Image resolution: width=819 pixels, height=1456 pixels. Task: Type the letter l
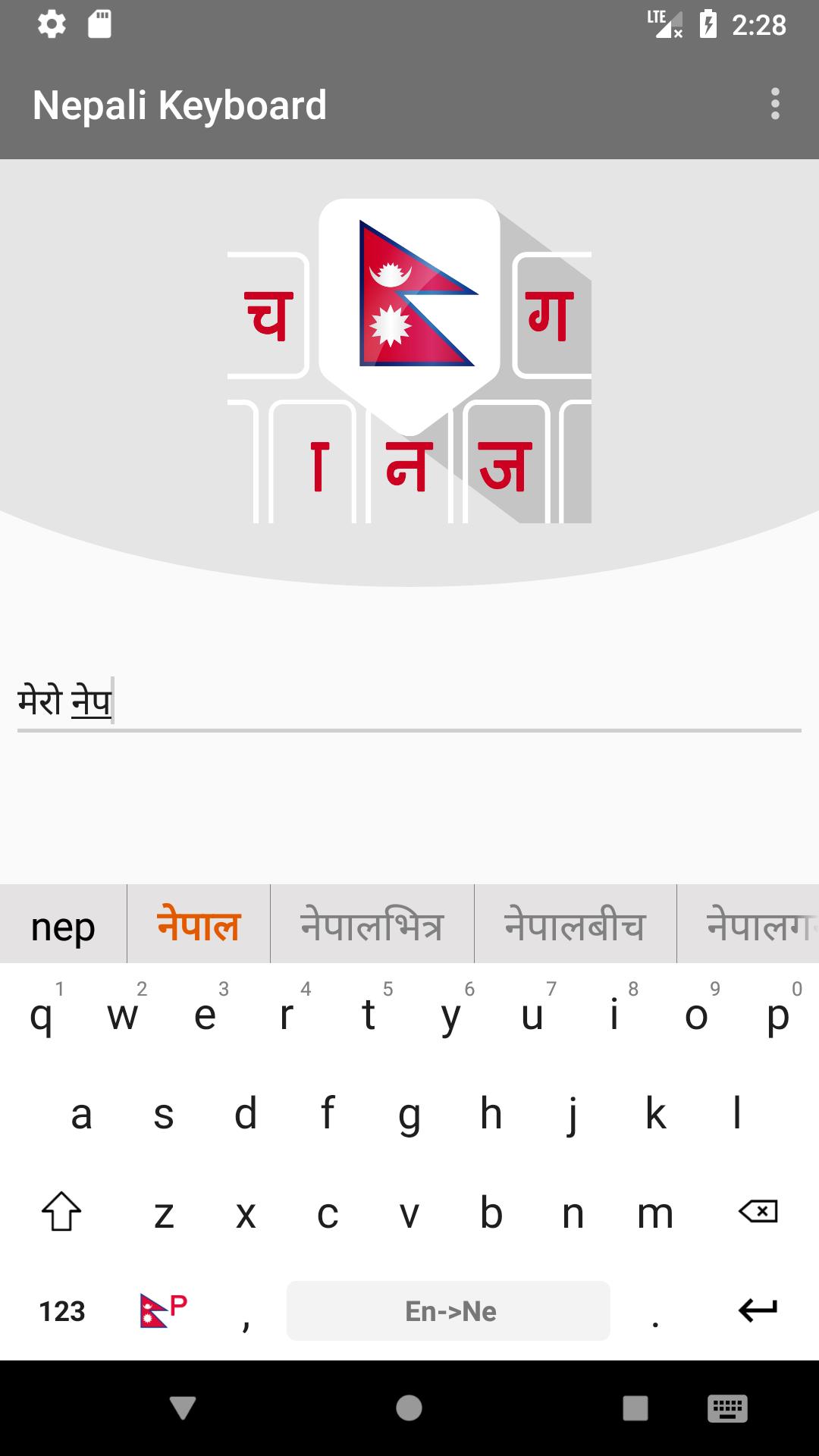click(x=737, y=1115)
